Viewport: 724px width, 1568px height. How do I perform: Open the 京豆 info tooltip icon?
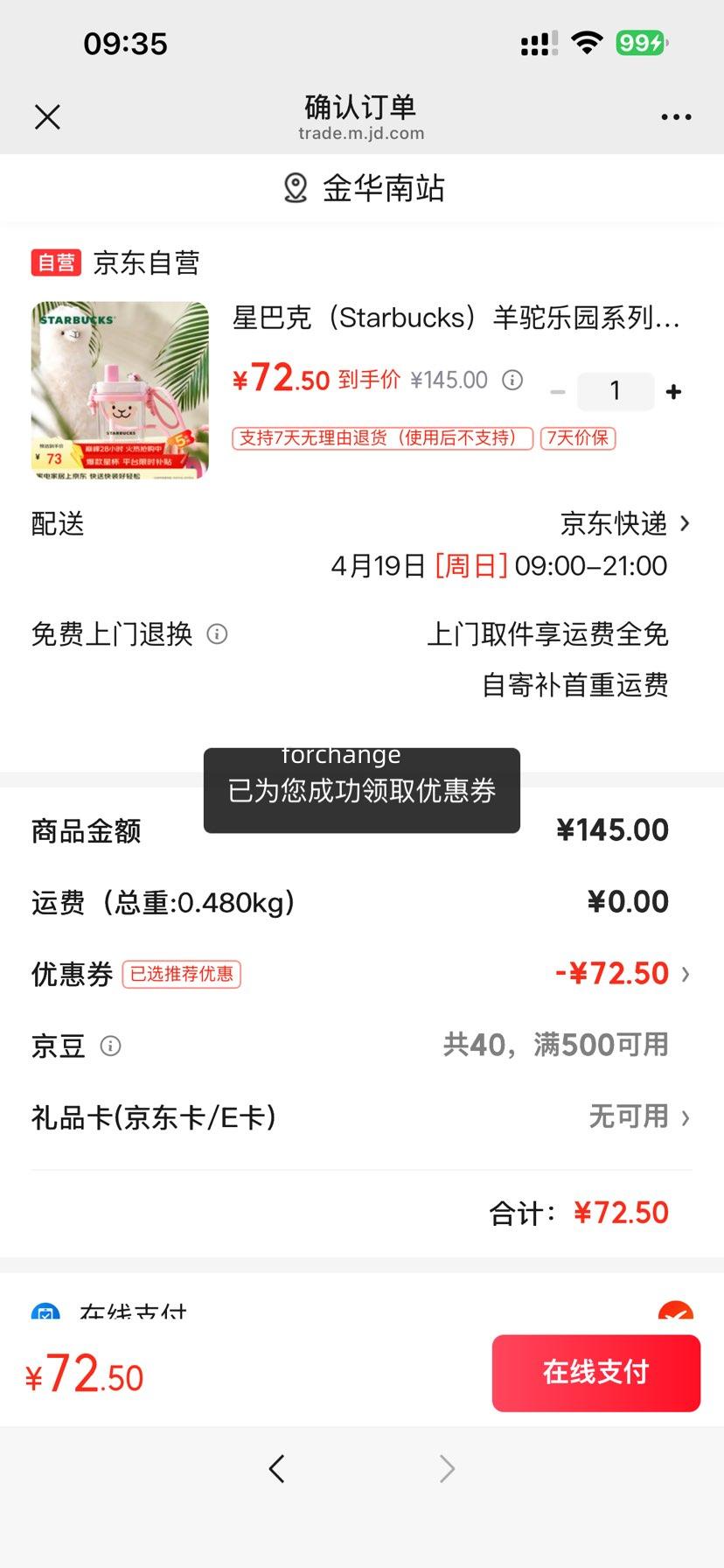(109, 1046)
